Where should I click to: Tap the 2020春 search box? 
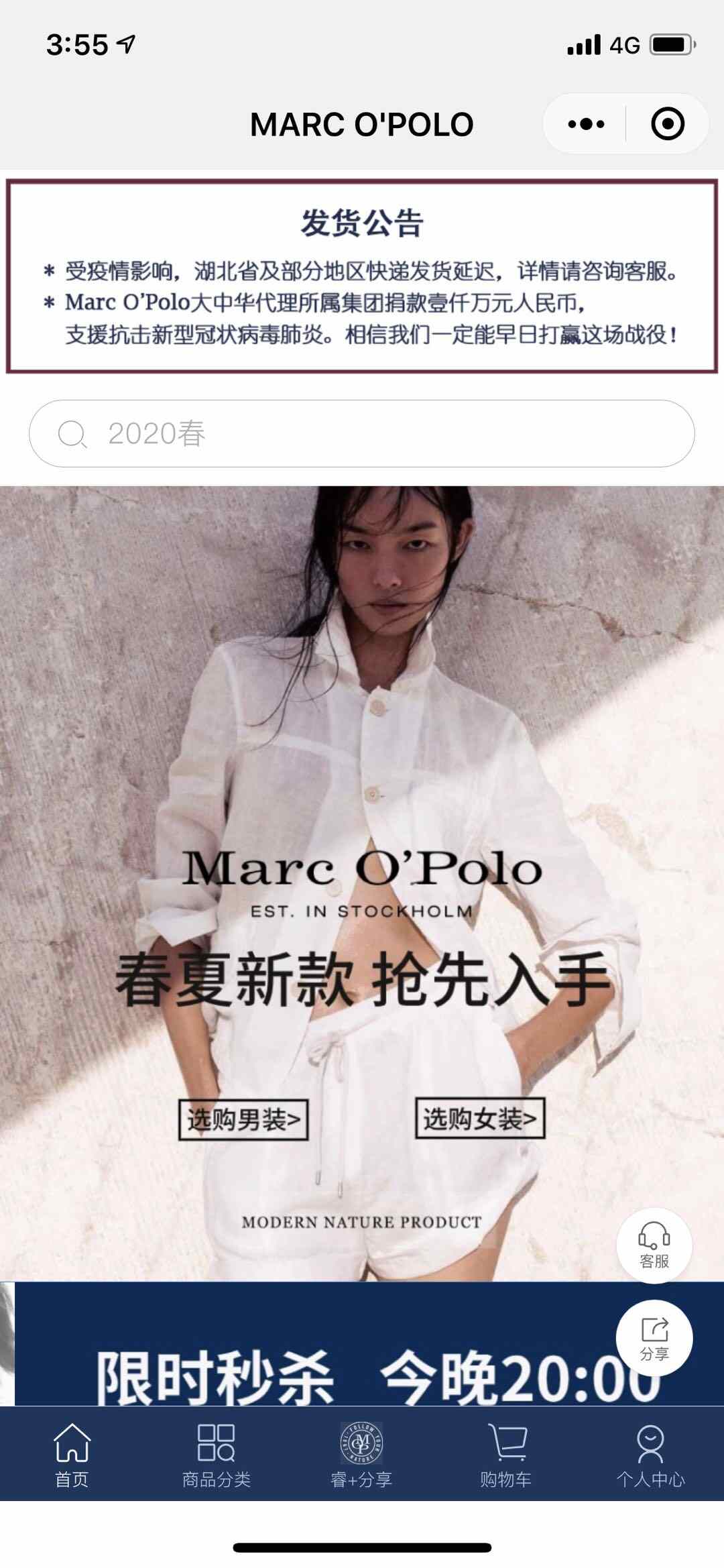[362, 433]
